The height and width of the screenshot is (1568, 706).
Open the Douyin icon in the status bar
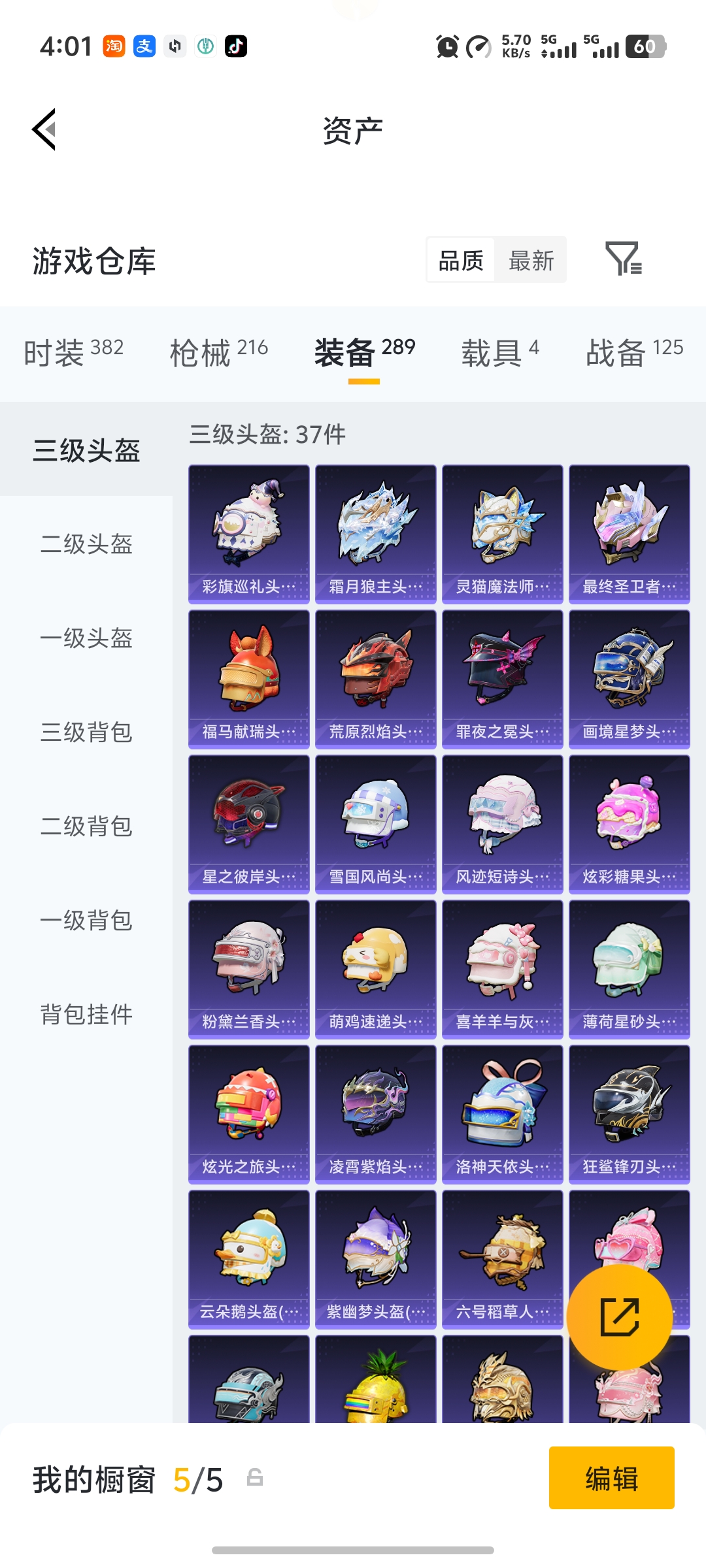(237, 46)
